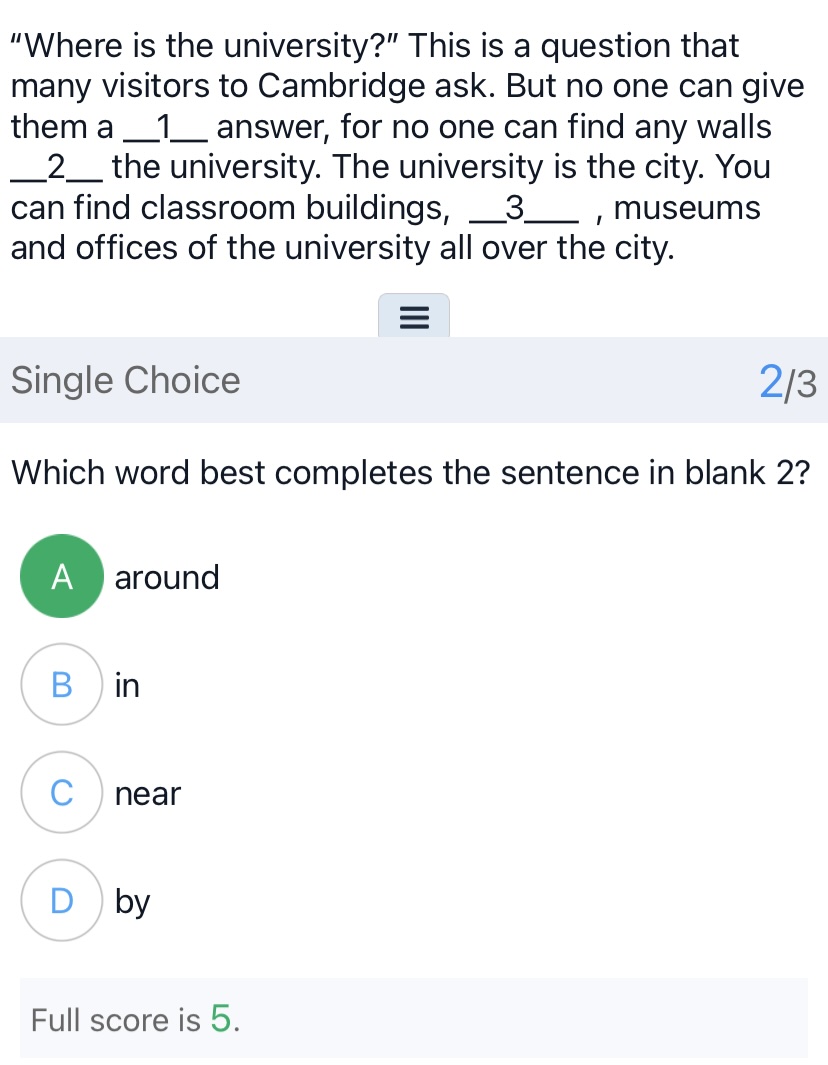The width and height of the screenshot is (828, 1065).
Task: Tap the passage panel drag handle
Action: tap(414, 317)
